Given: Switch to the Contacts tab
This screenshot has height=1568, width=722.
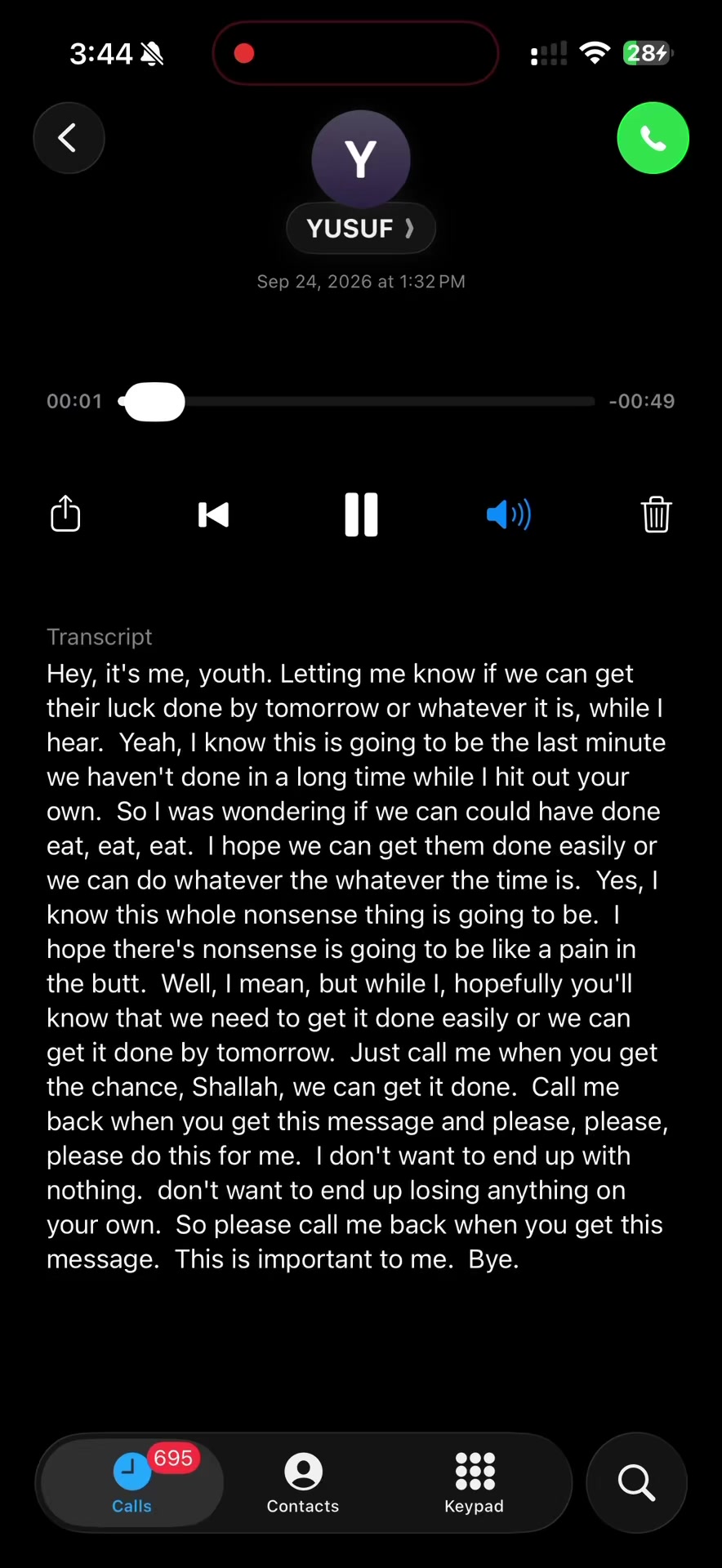Looking at the screenshot, I should [303, 1483].
